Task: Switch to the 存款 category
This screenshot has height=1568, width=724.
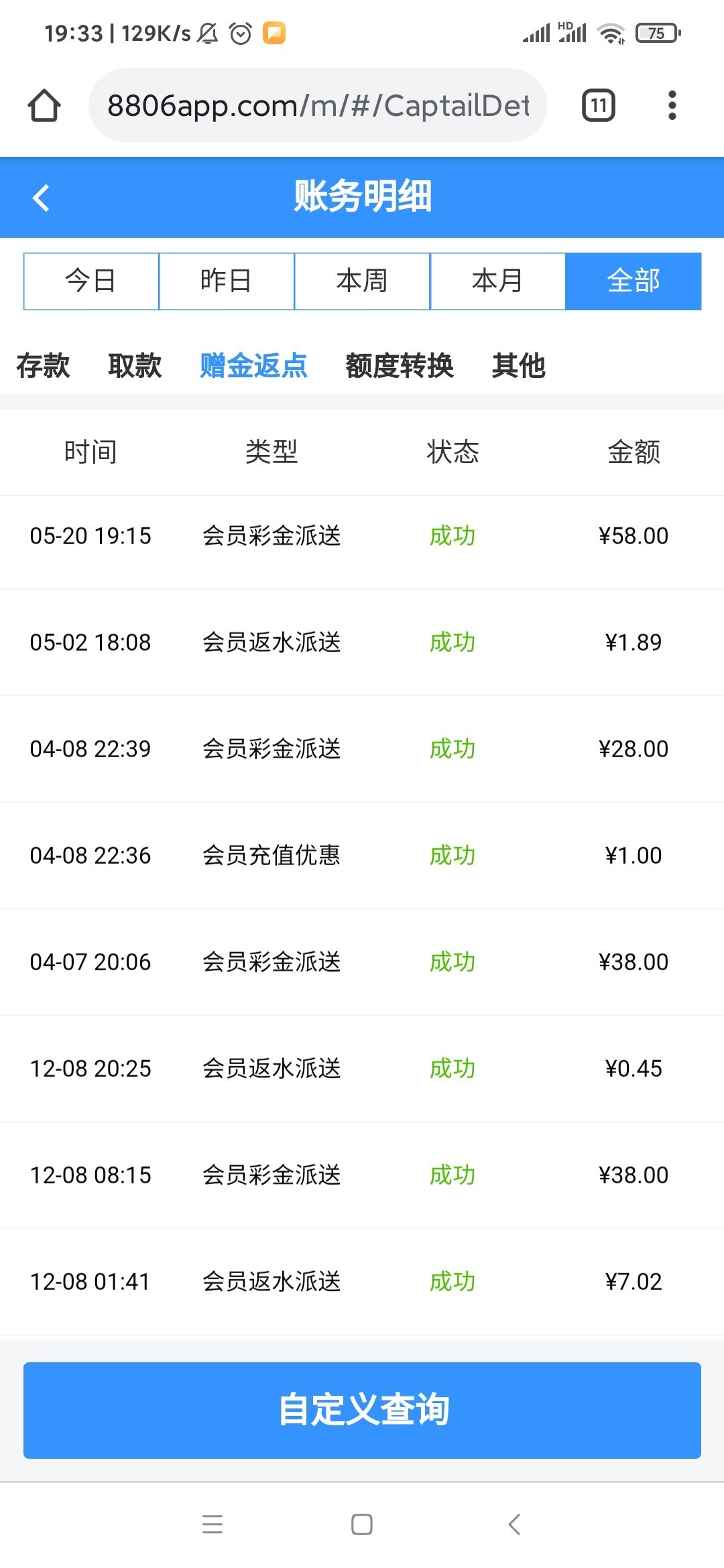Action: [43, 366]
